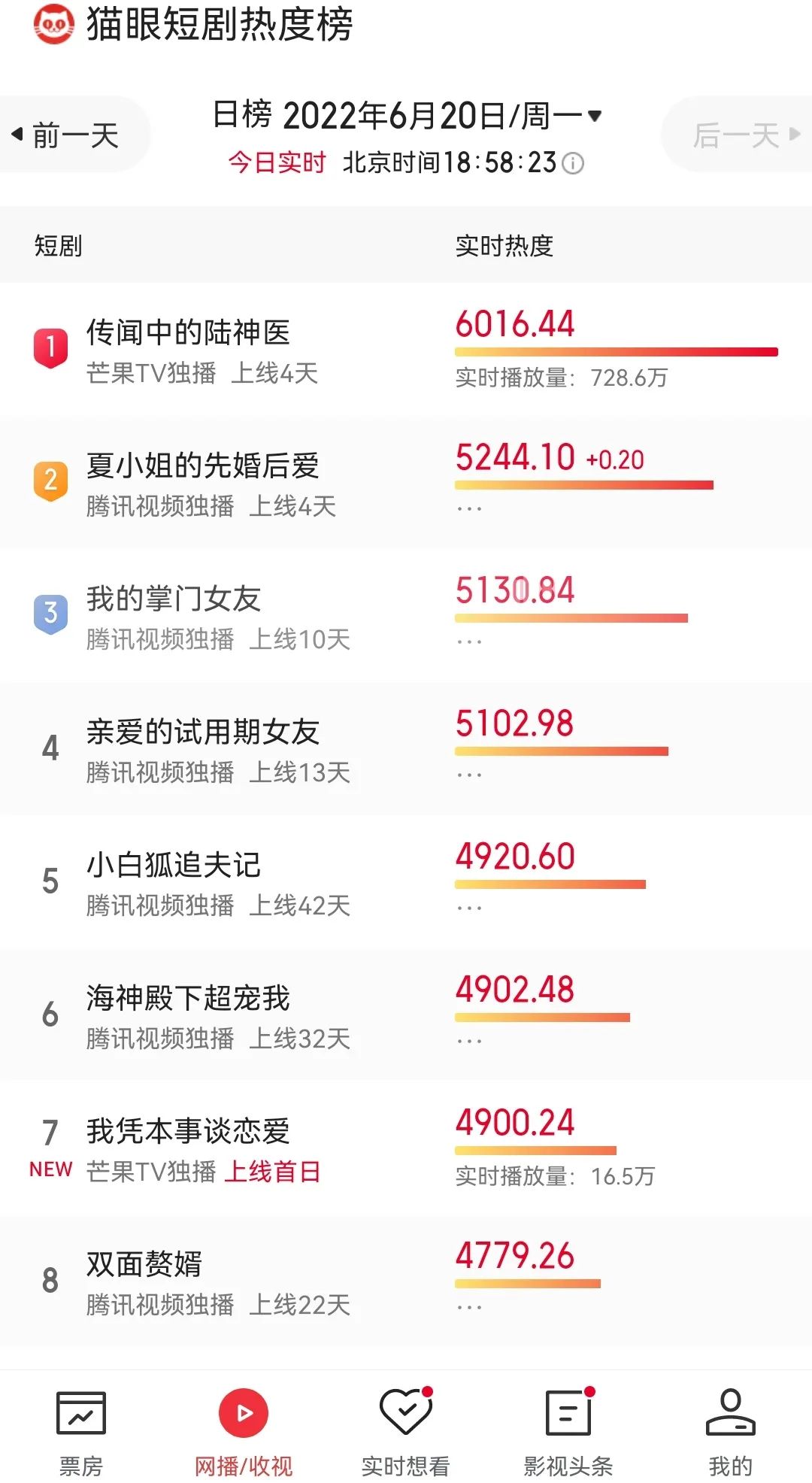Image resolution: width=812 pixels, height=1483 pixels.
Task: View 我的掌门女友 drama details
Action: click(174, 599)
